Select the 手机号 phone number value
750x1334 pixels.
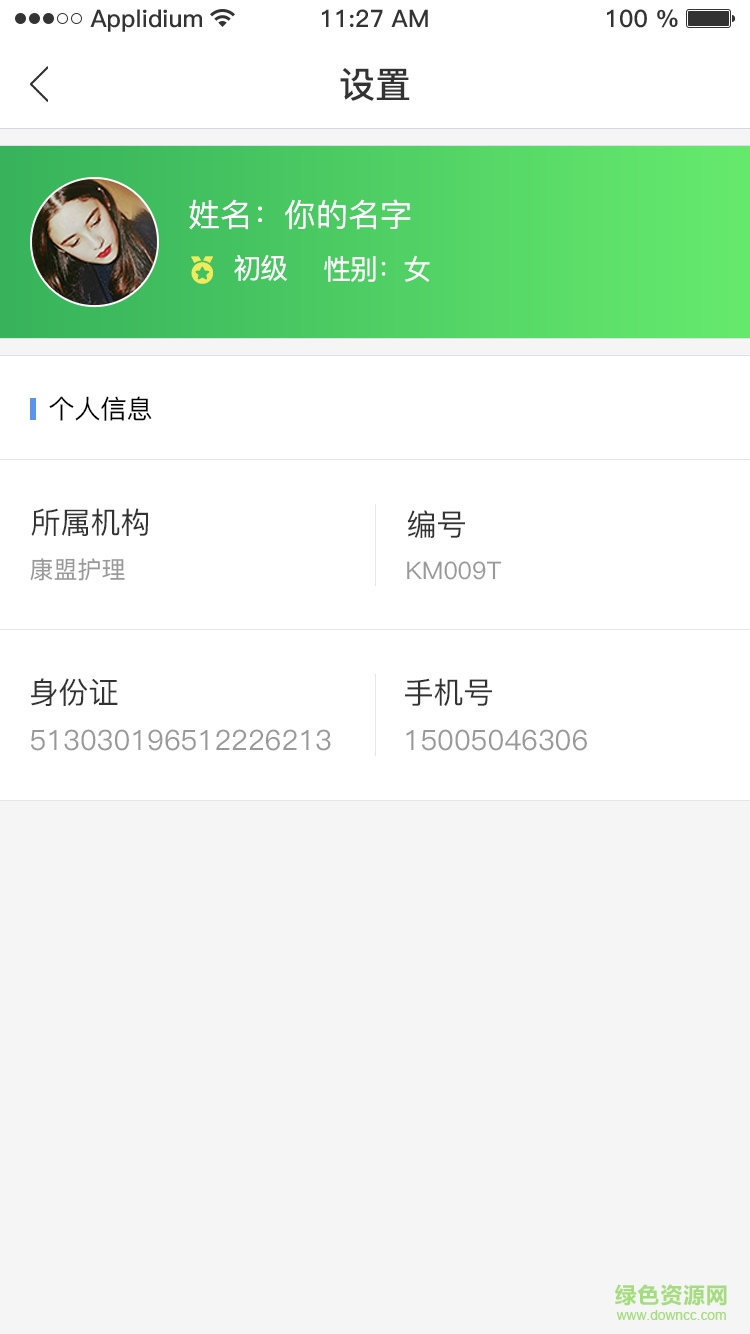pyautogui.click(x=497, y=740)
